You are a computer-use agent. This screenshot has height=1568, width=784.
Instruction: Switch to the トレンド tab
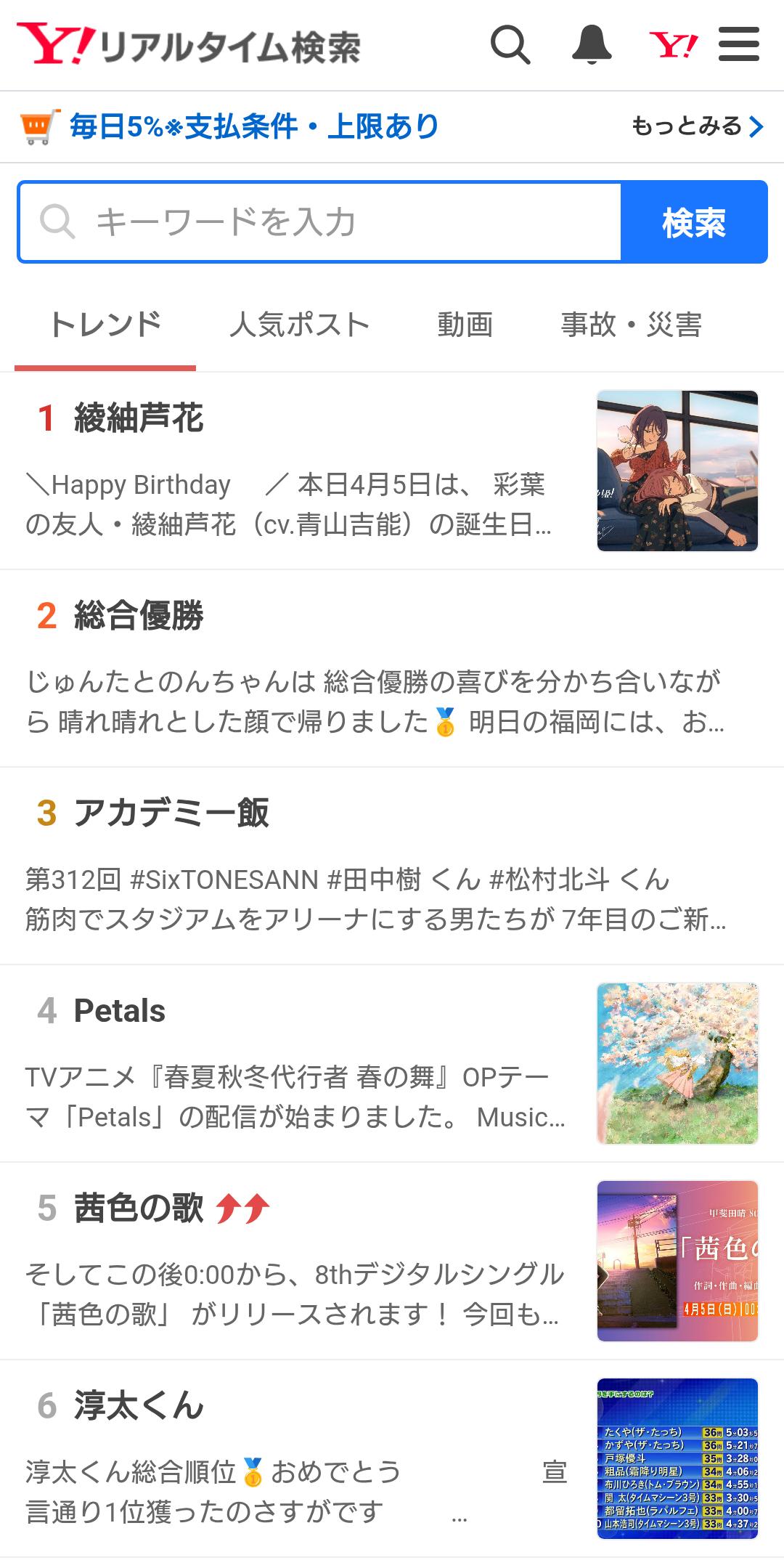tap(105, 325)
